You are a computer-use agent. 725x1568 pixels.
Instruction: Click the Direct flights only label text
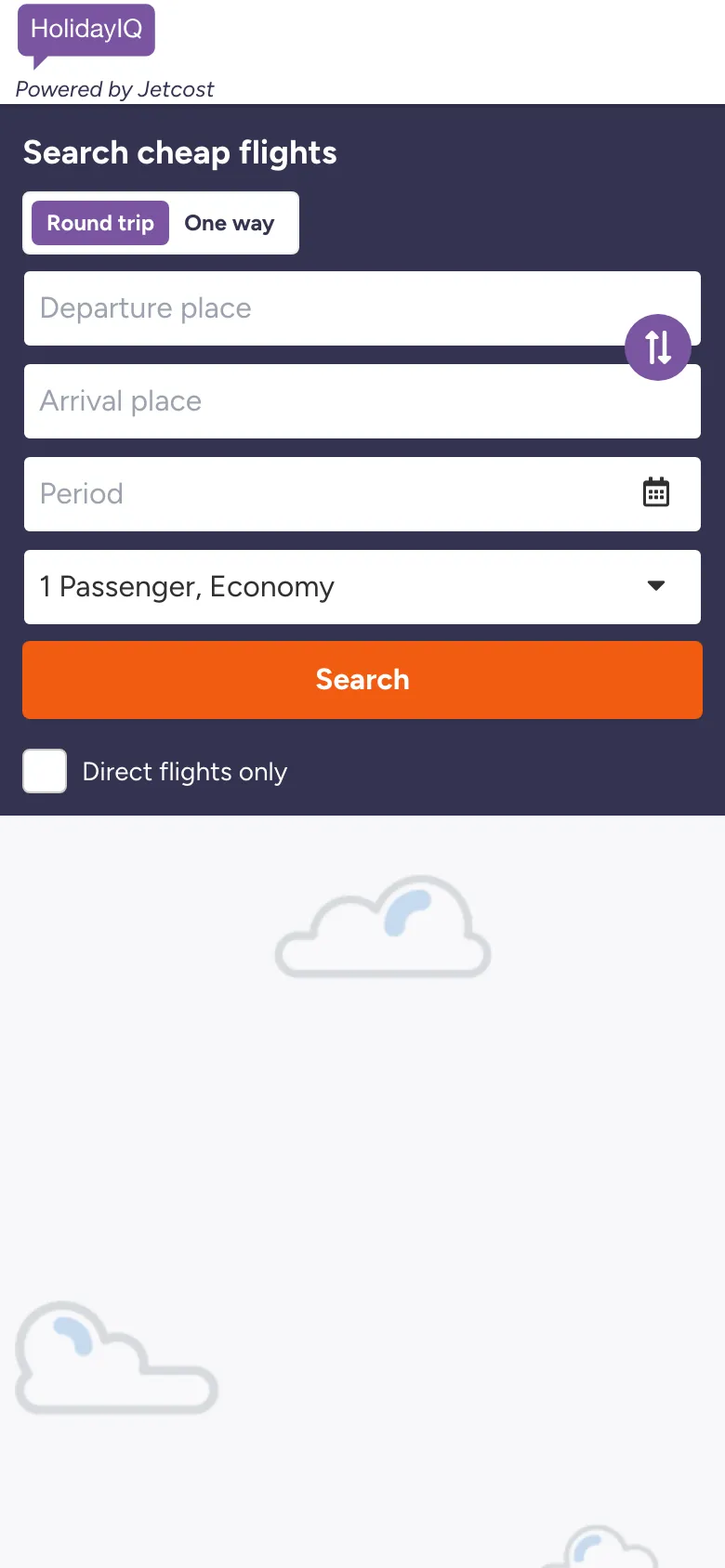pyautogui.click(x=185, y=771)
